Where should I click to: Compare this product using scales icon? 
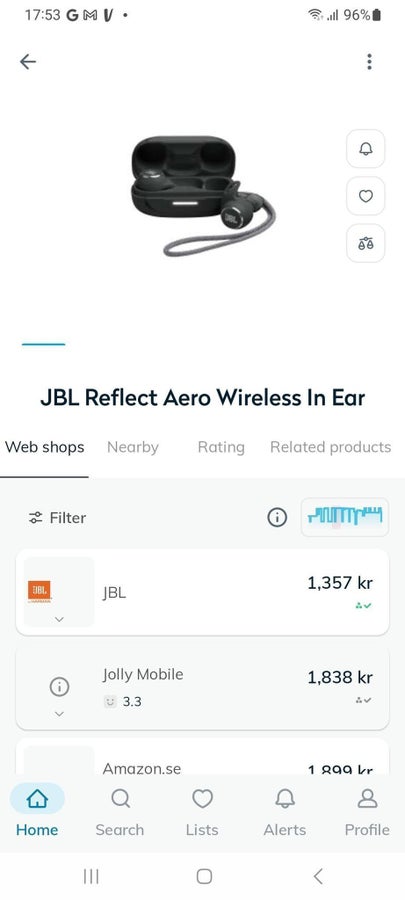tap(365, 243)
